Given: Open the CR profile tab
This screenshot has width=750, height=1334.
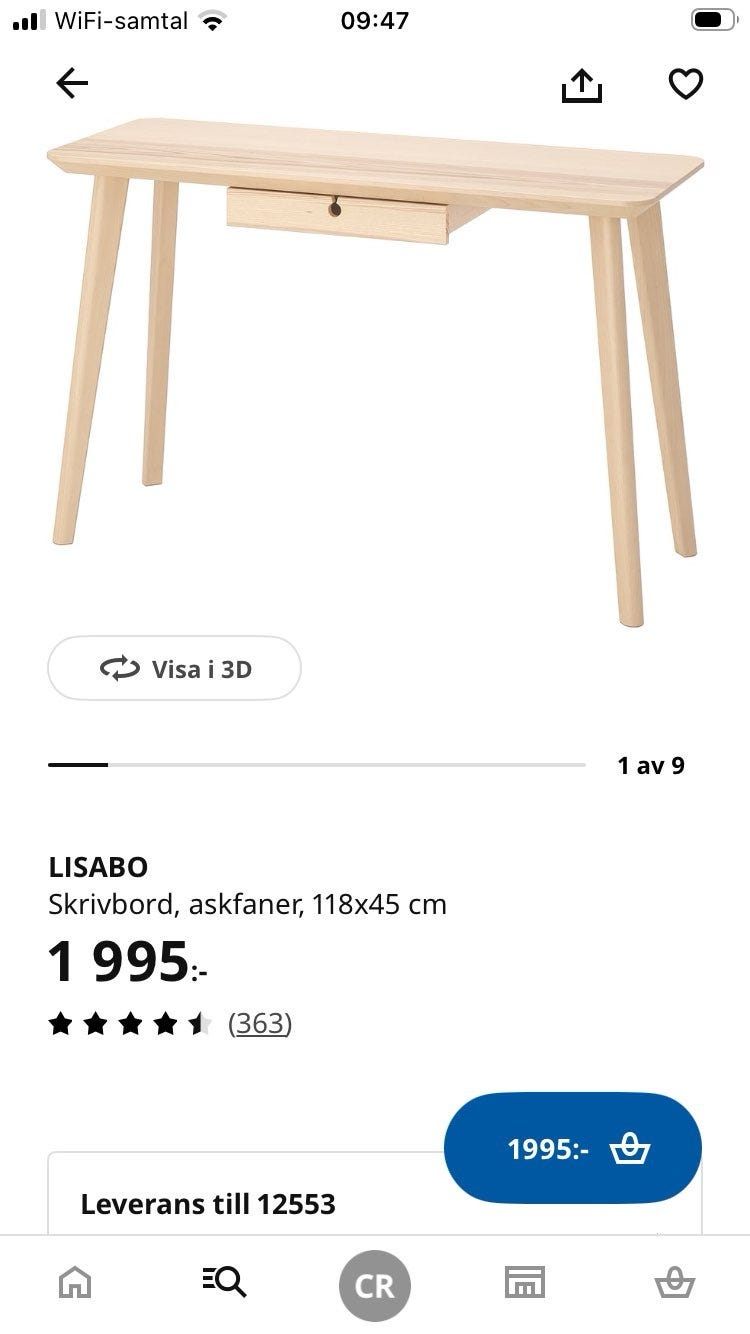Looking at the screenshot, I should click(375, 1285).
